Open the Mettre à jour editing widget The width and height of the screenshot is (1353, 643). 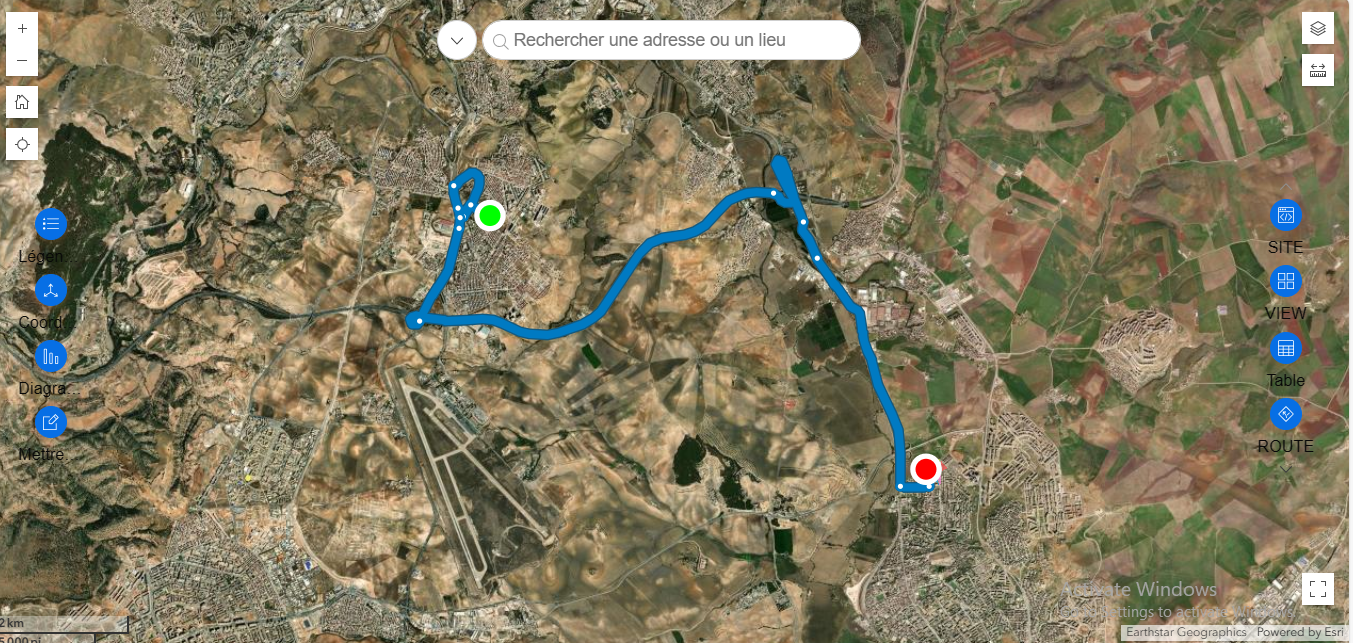coord(51,422)
